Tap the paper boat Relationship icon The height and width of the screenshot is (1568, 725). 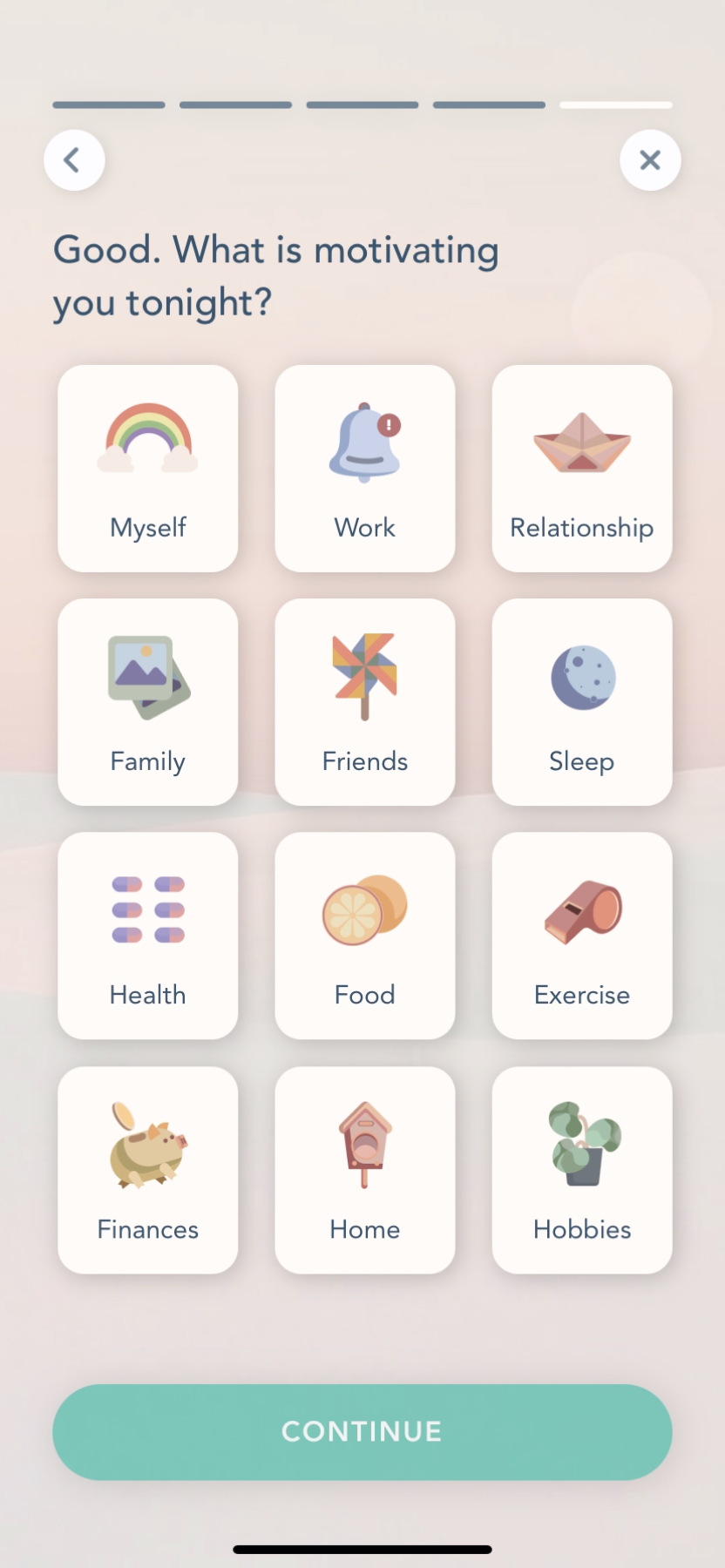tap(581, 444)
